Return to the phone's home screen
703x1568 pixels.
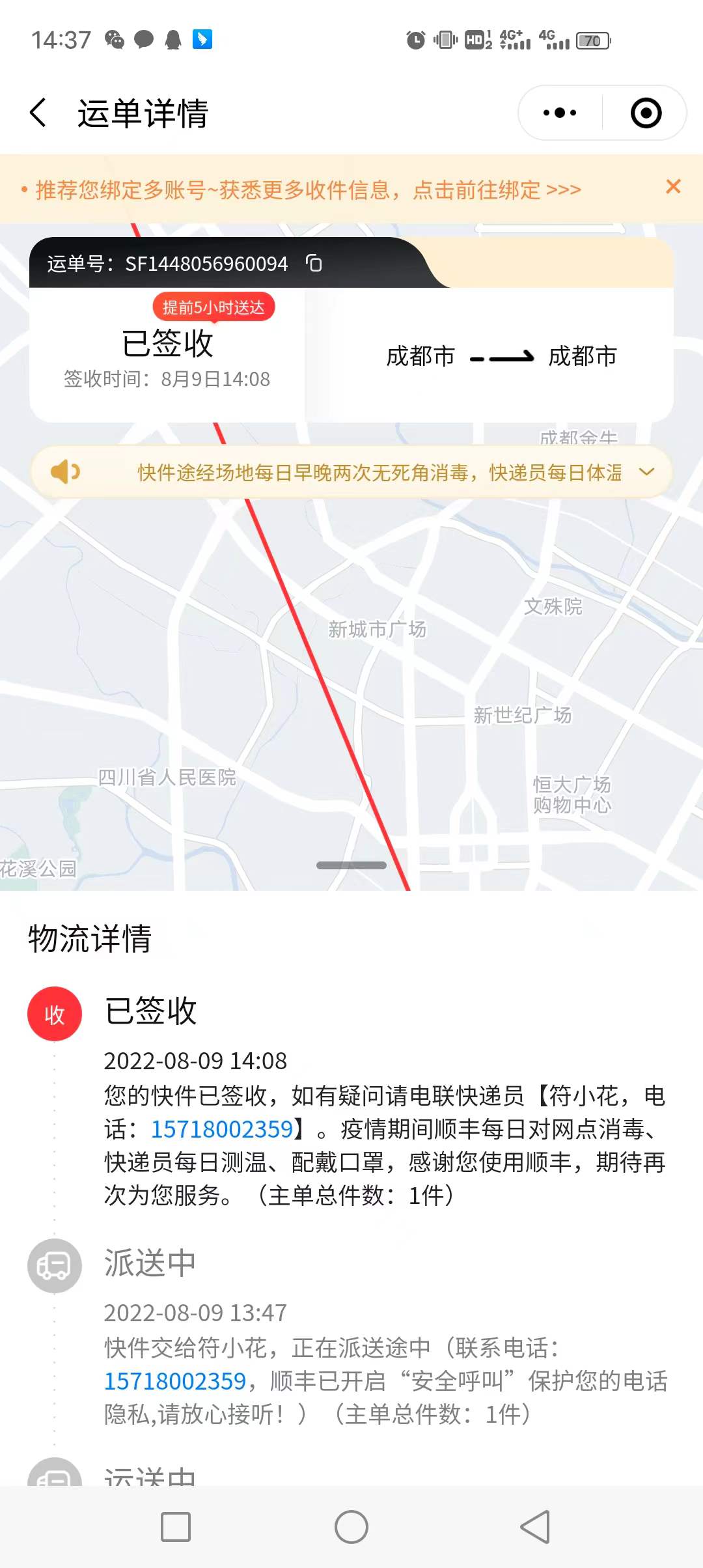coord(351,1527)
